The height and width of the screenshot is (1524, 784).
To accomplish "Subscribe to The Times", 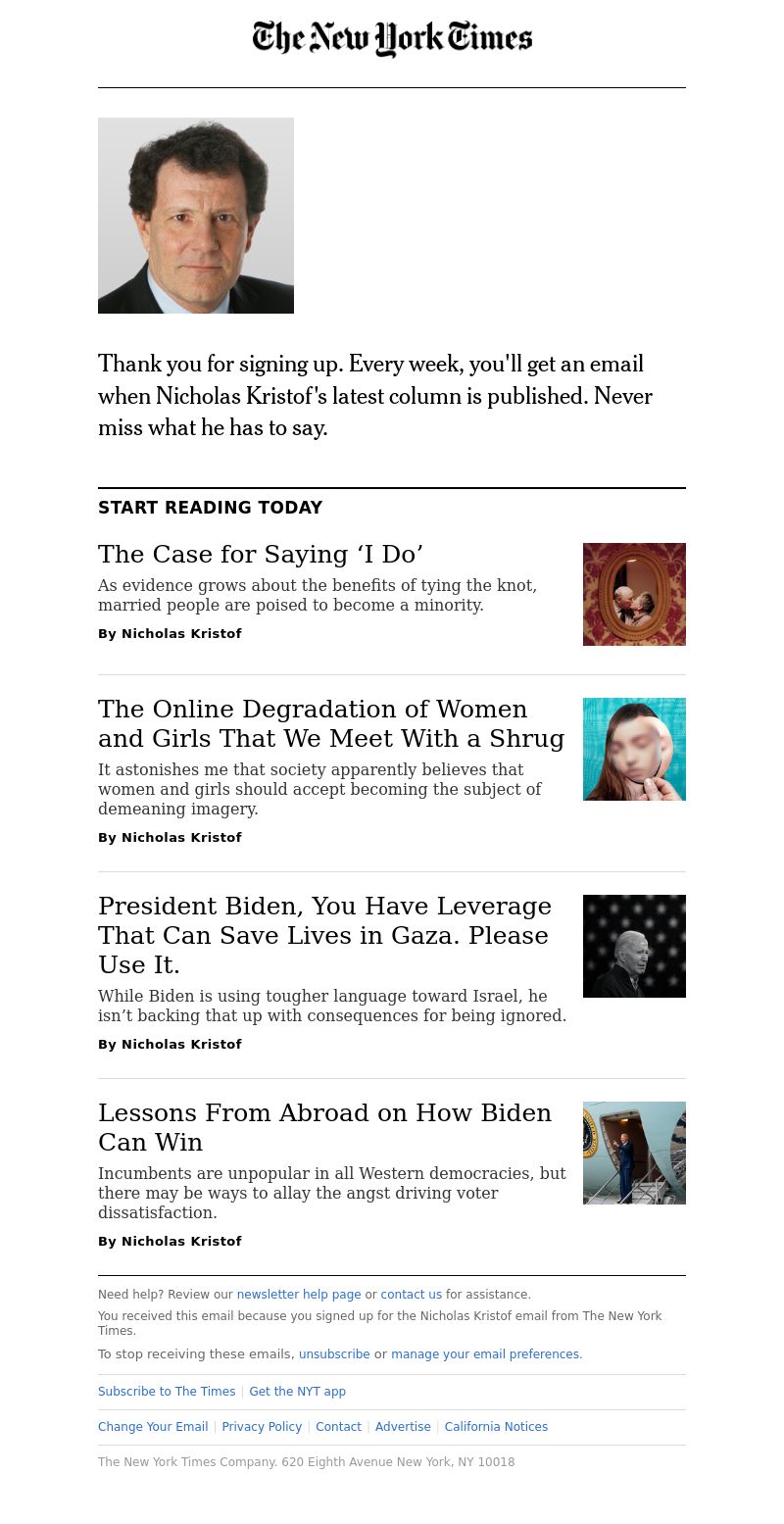I will 167,1392.
